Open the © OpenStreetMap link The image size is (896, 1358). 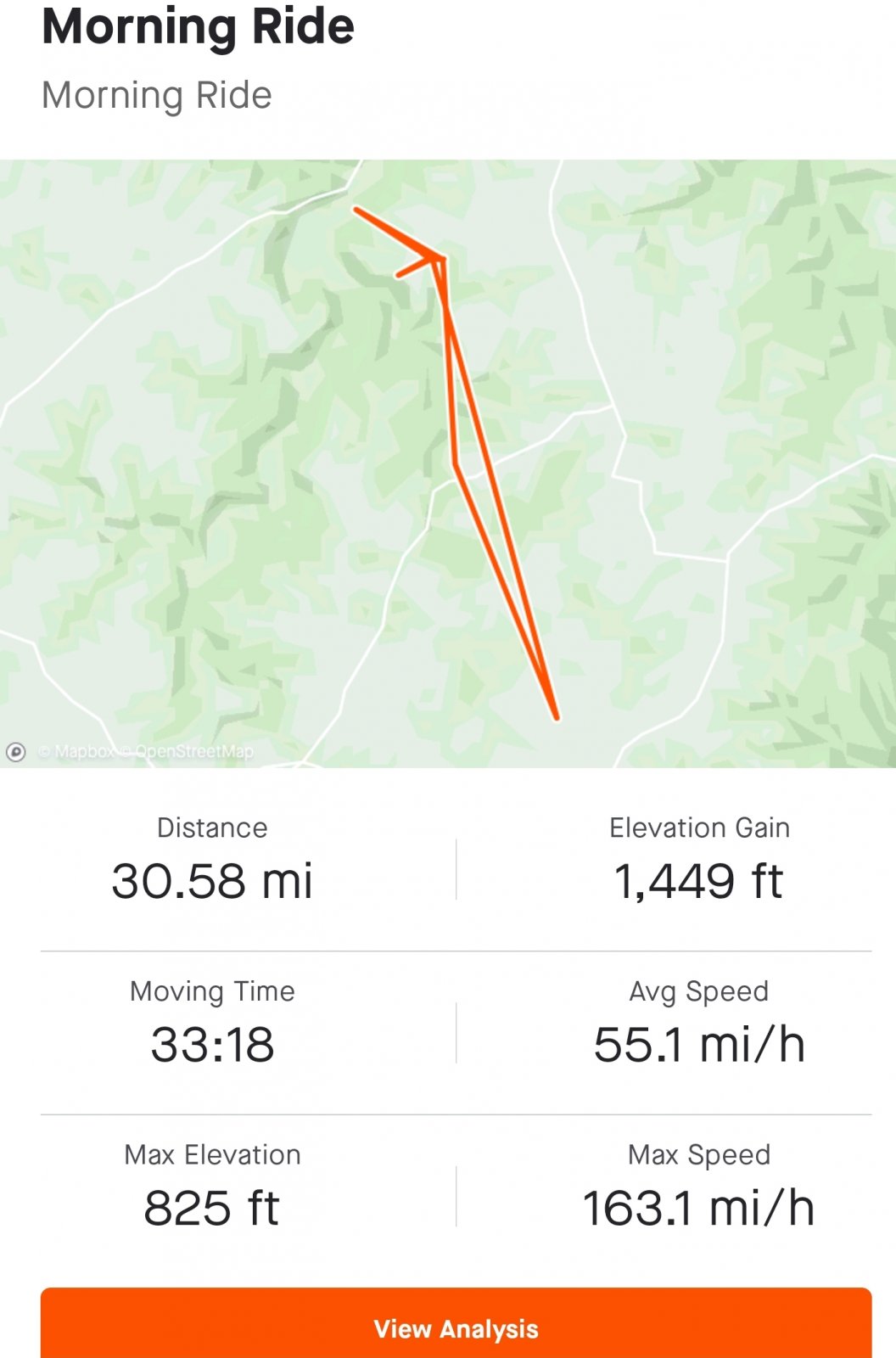pyautogui.click(x=188, y=750)
